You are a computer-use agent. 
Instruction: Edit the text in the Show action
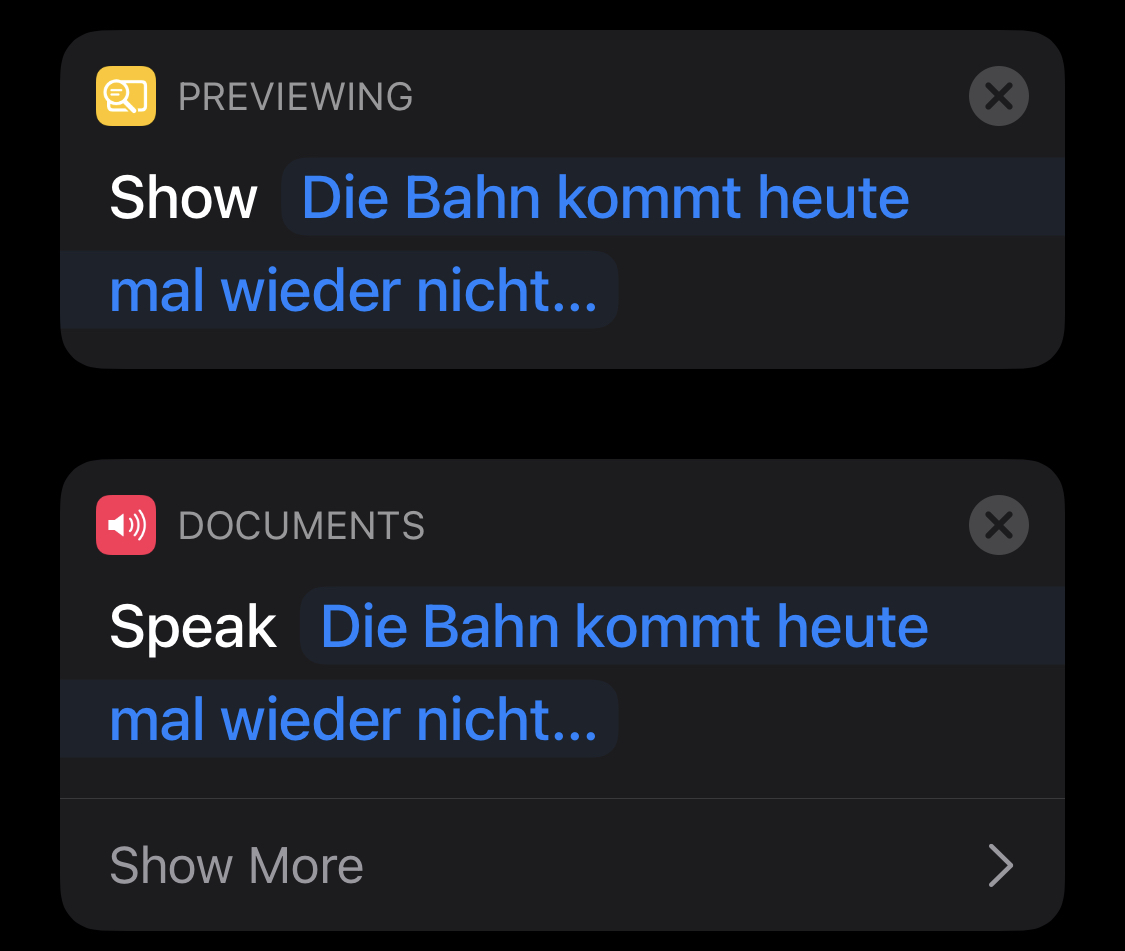tap(605, 198)
